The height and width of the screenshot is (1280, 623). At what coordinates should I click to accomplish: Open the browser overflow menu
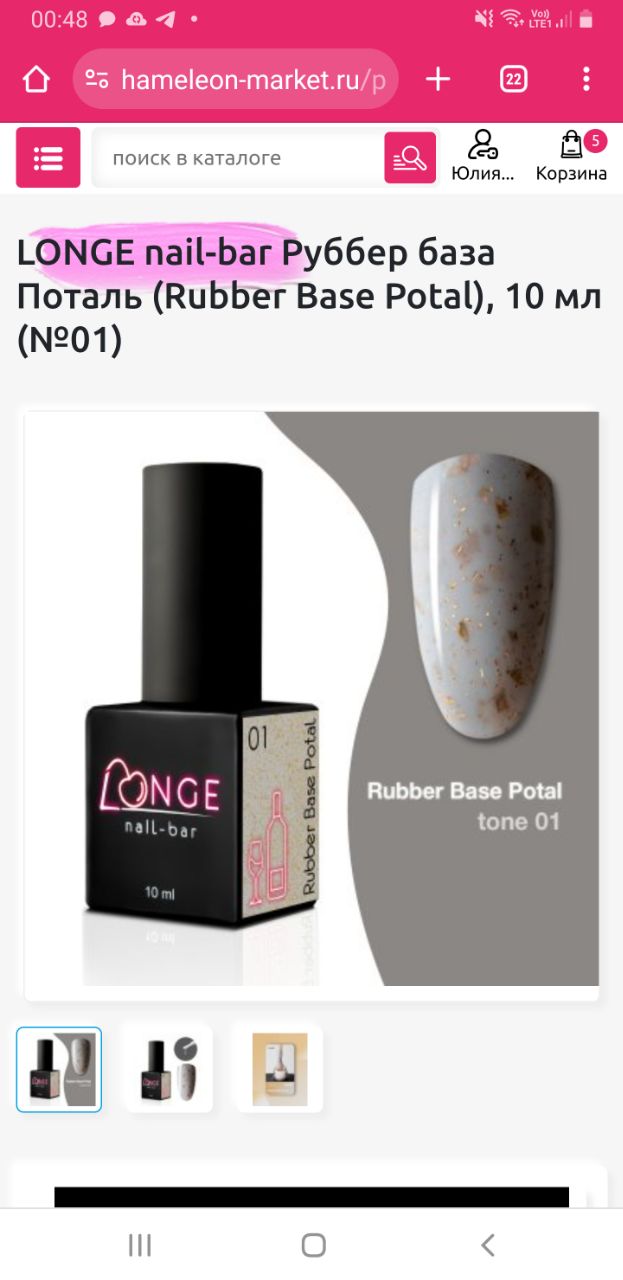(x=587, y=80)
